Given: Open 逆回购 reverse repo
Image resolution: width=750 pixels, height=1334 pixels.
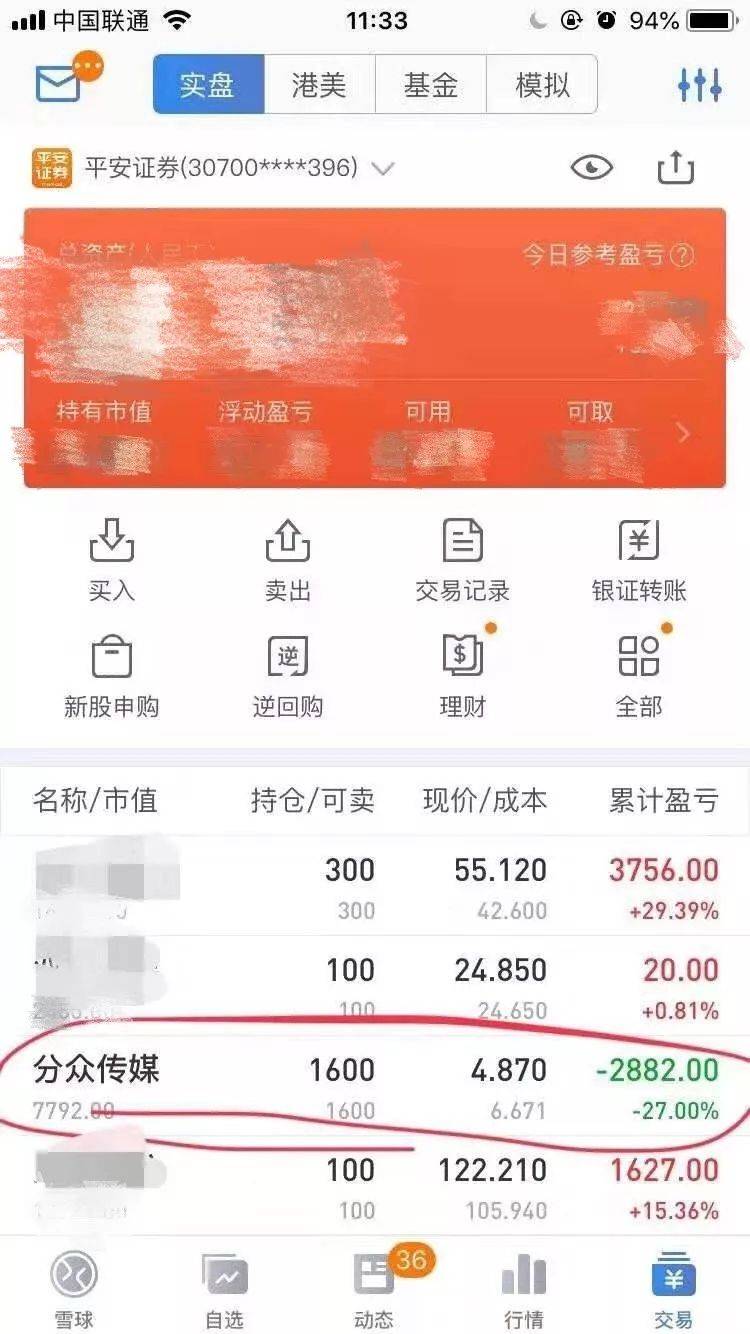Looking at the screenshot, I should pyautogui.click(x=288, y=675).
